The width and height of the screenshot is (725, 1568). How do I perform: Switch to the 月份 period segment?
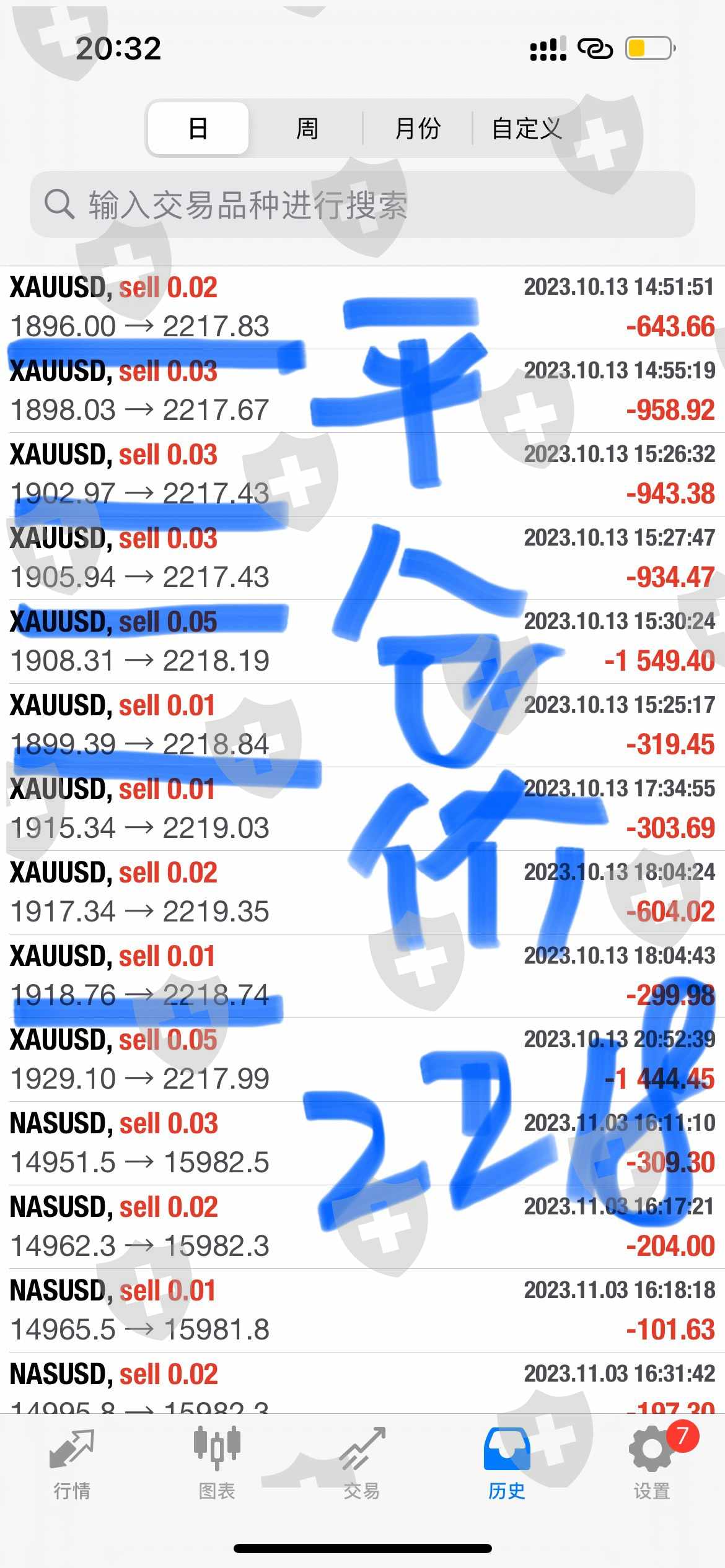click(417, 129)
